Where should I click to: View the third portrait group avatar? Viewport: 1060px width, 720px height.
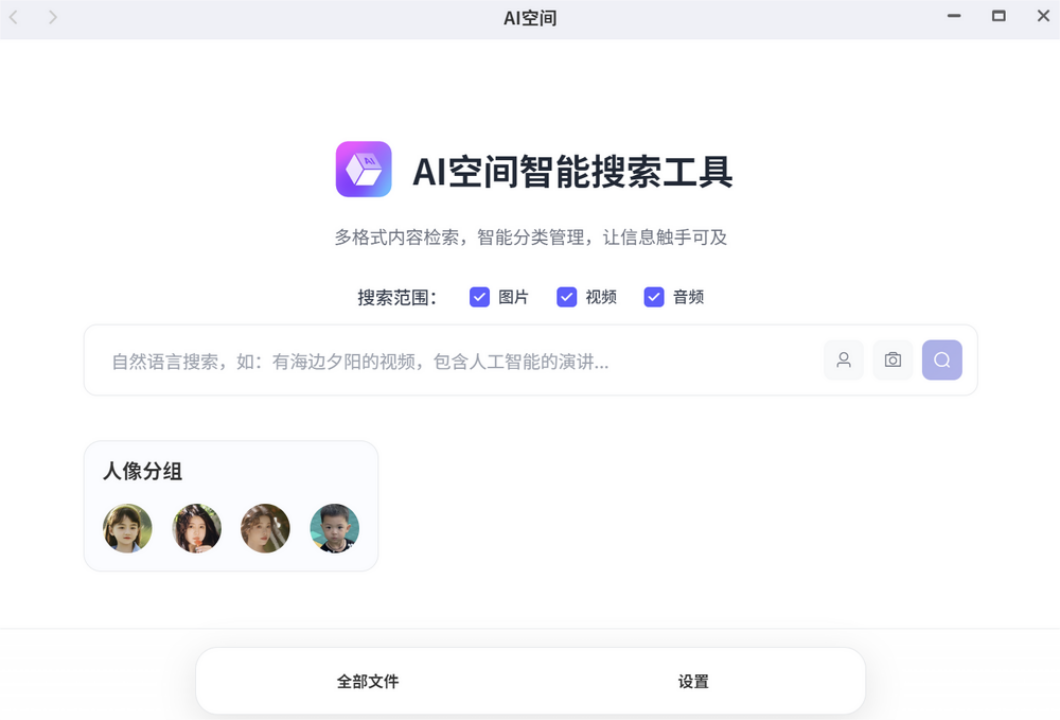(266, 528)
